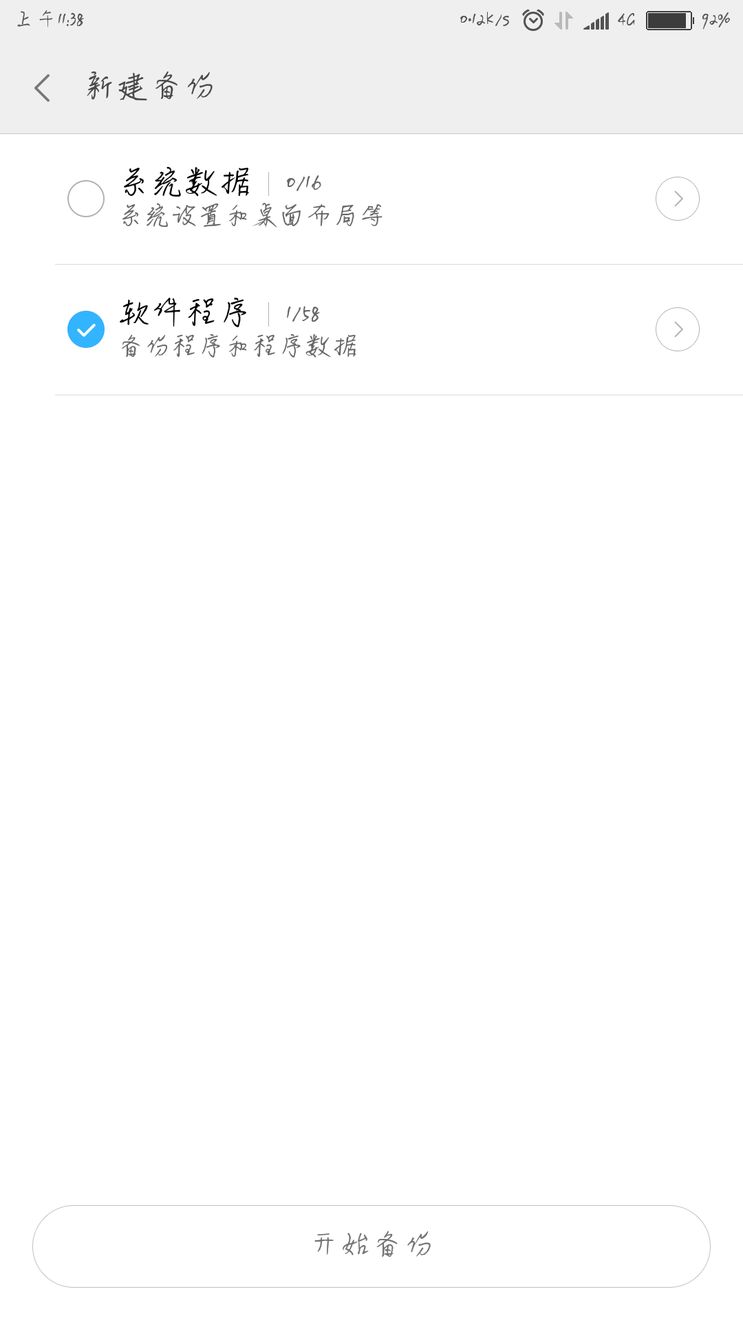Image resolution: width=743 pixels, height=1320 pixels.
Task: Tap the checked blue checkmark on 软件程序
Action: 86,329
